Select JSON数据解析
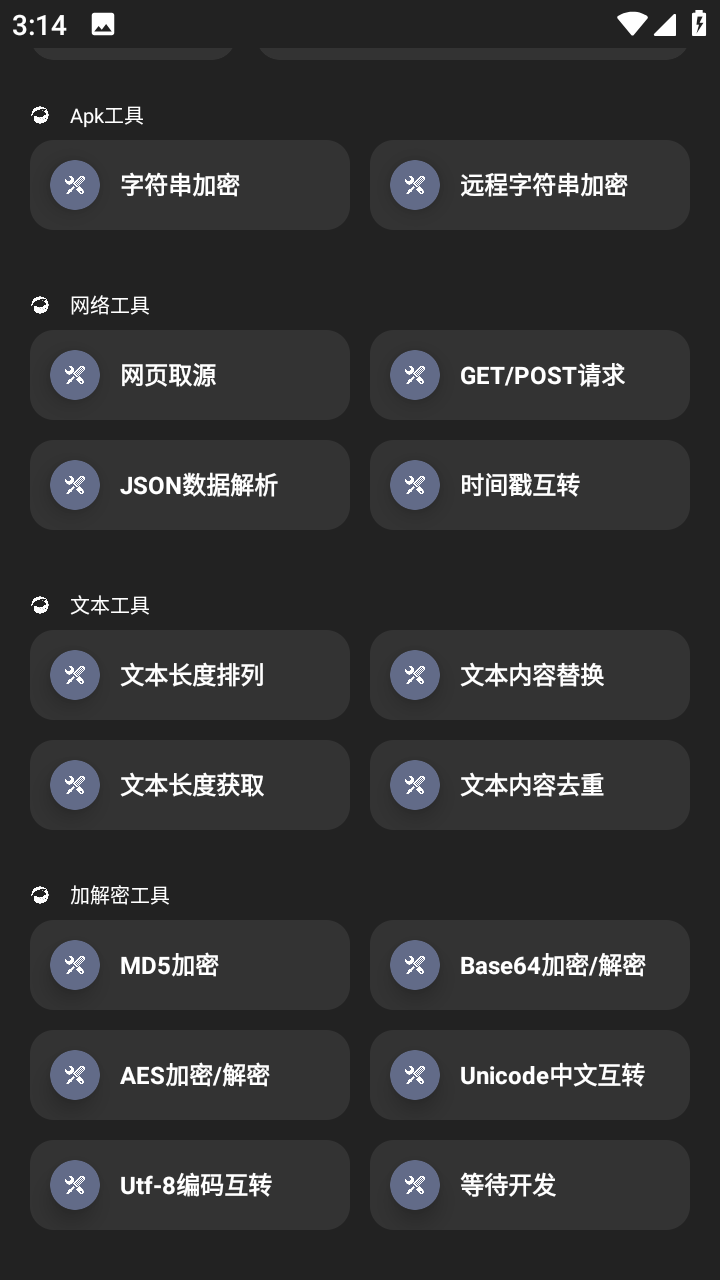 point(190,485)
